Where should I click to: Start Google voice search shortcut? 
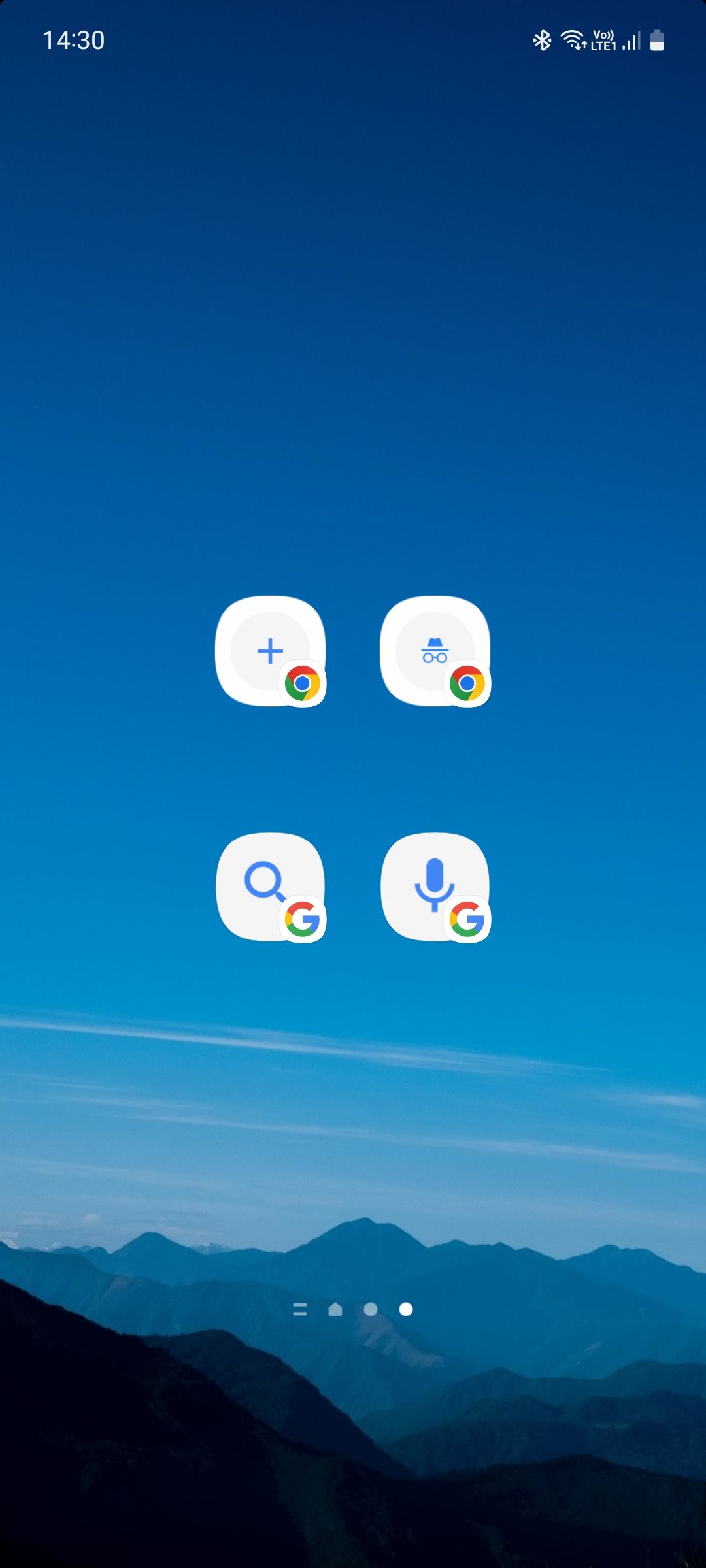(435, 887)
